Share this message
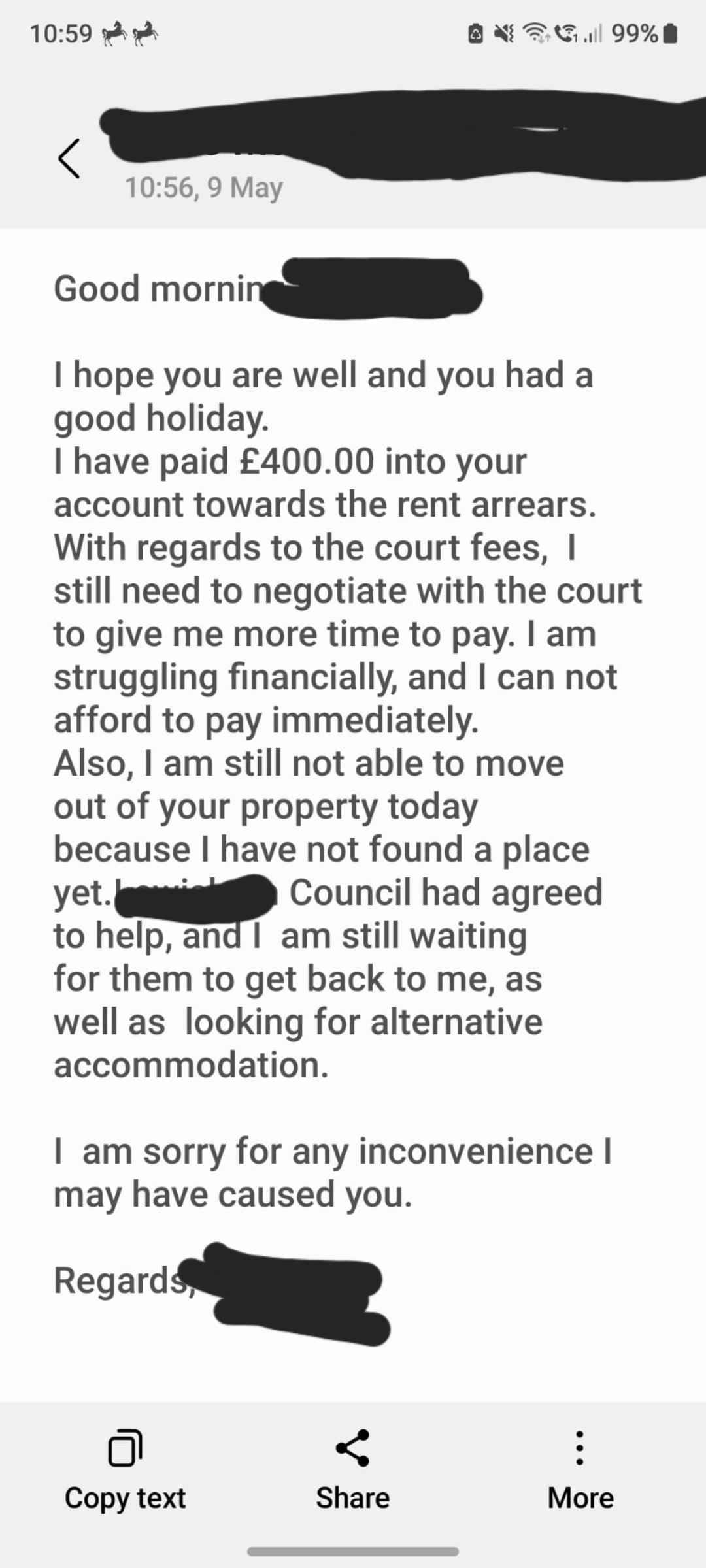Viewport: 706px width, 1568px height. click(x=353, y=1471)
